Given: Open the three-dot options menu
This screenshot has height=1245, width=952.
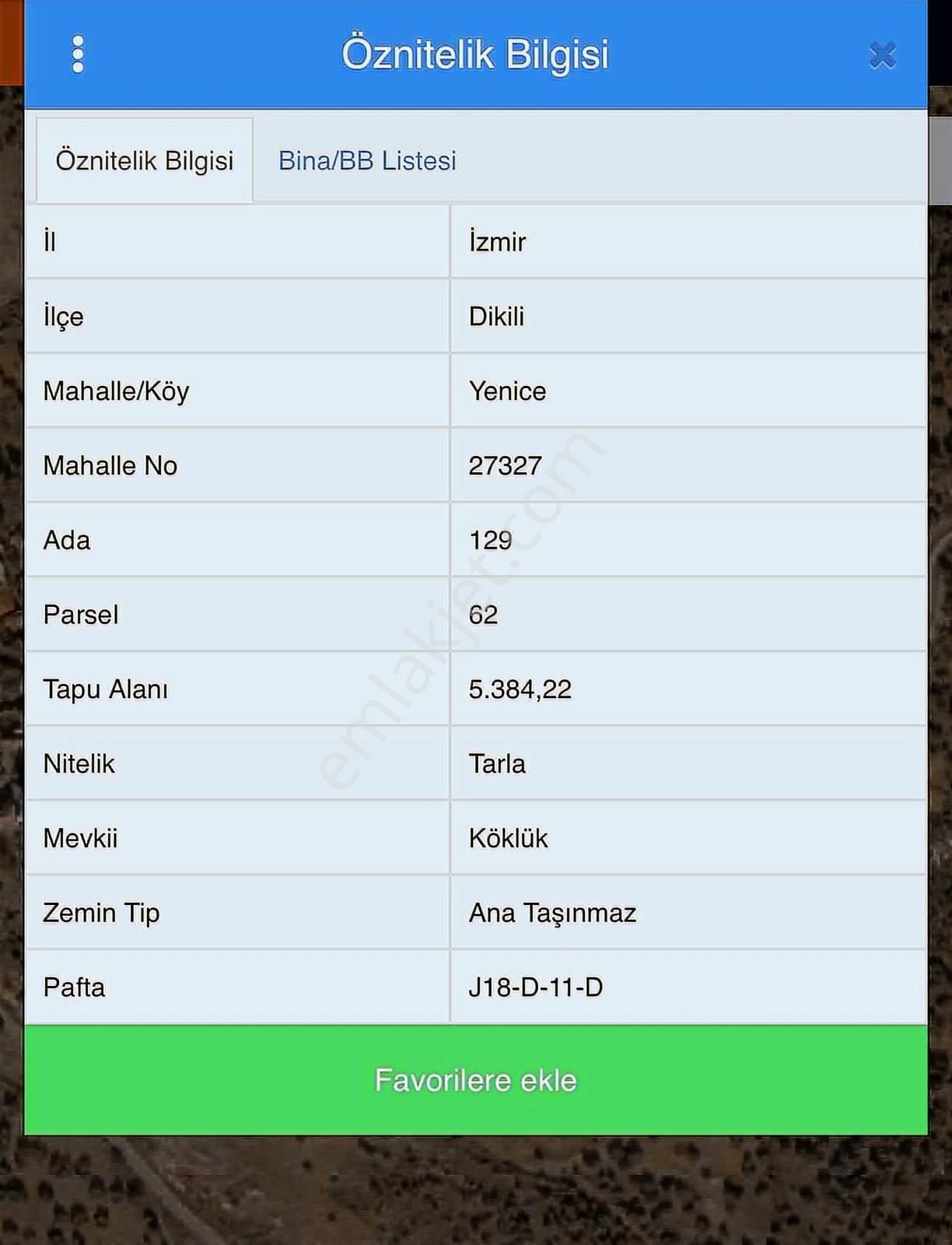Looking at the screenshot, I should (x=78, y=54).
